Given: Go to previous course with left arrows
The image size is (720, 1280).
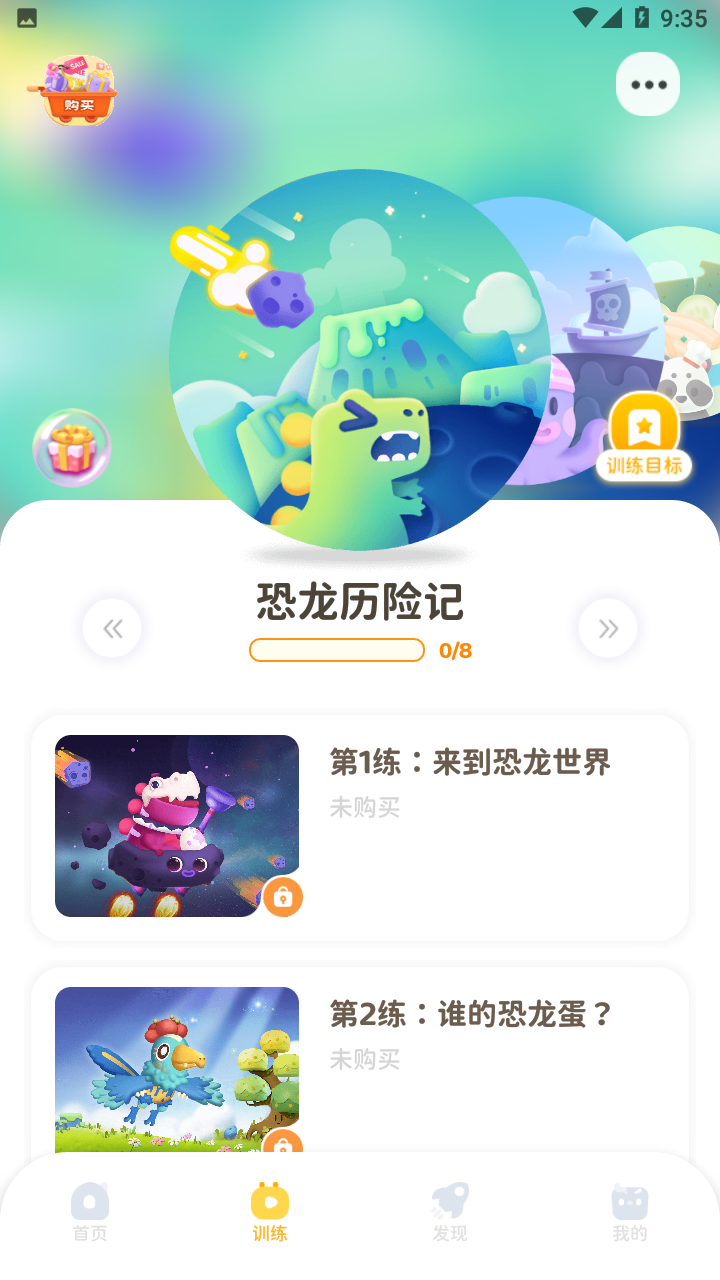Looking at the screenshot, I should [x=112, y=628].
